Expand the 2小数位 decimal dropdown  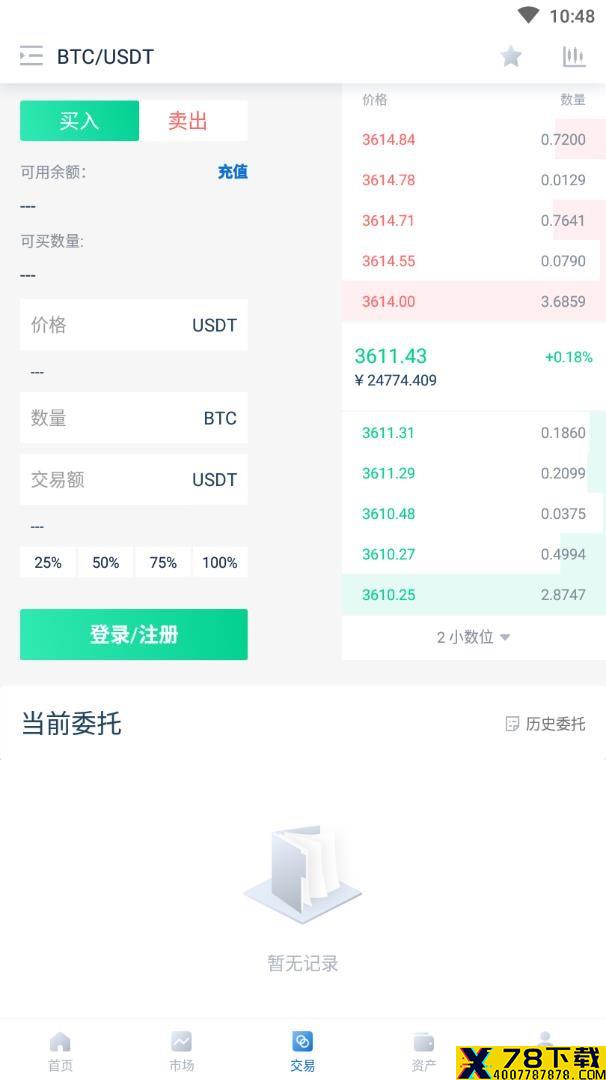pyautogui.click(x=474, y=637)
